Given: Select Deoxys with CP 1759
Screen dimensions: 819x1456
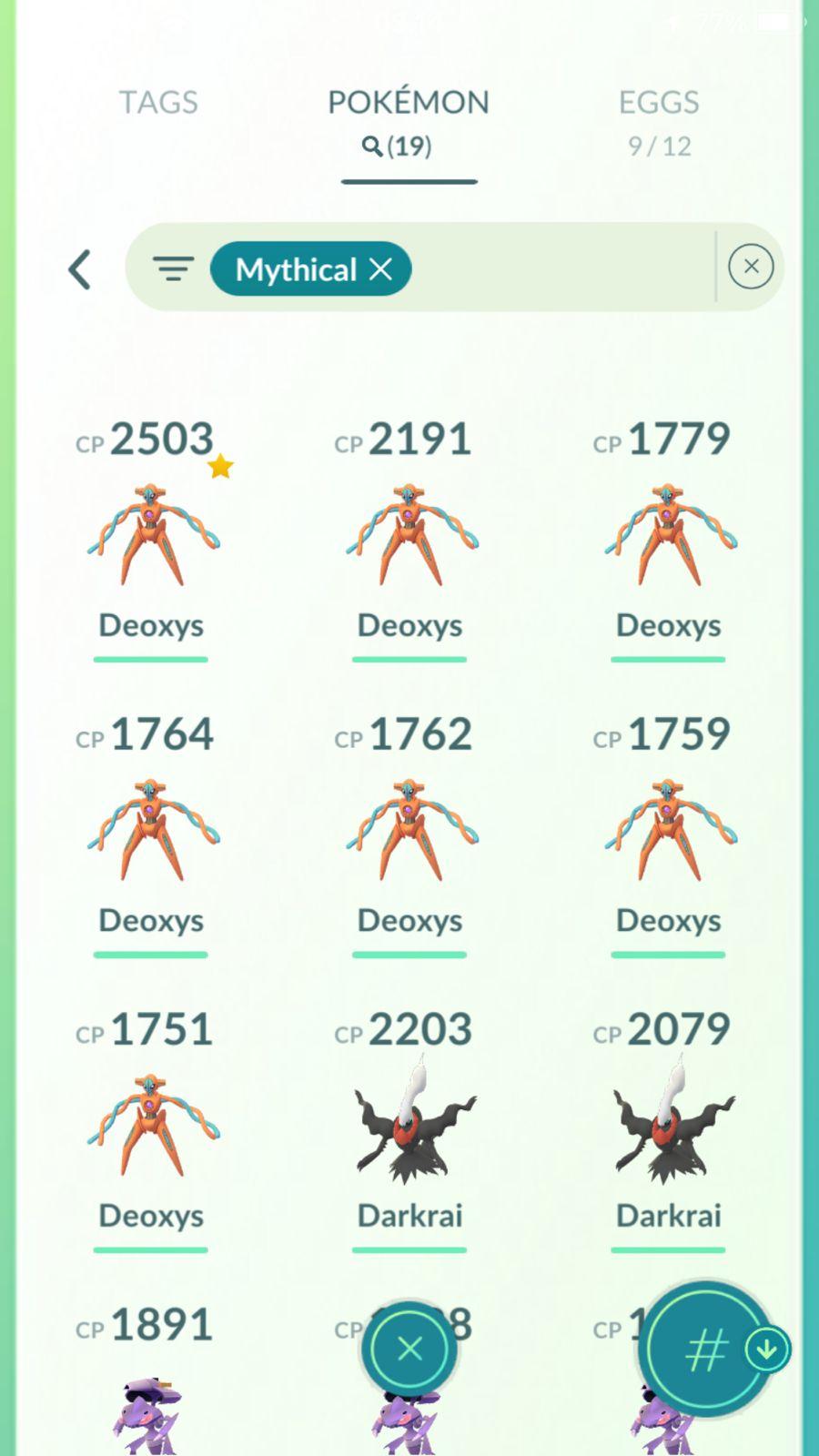Looking at the screenshot, I should (x=668, y=832).
